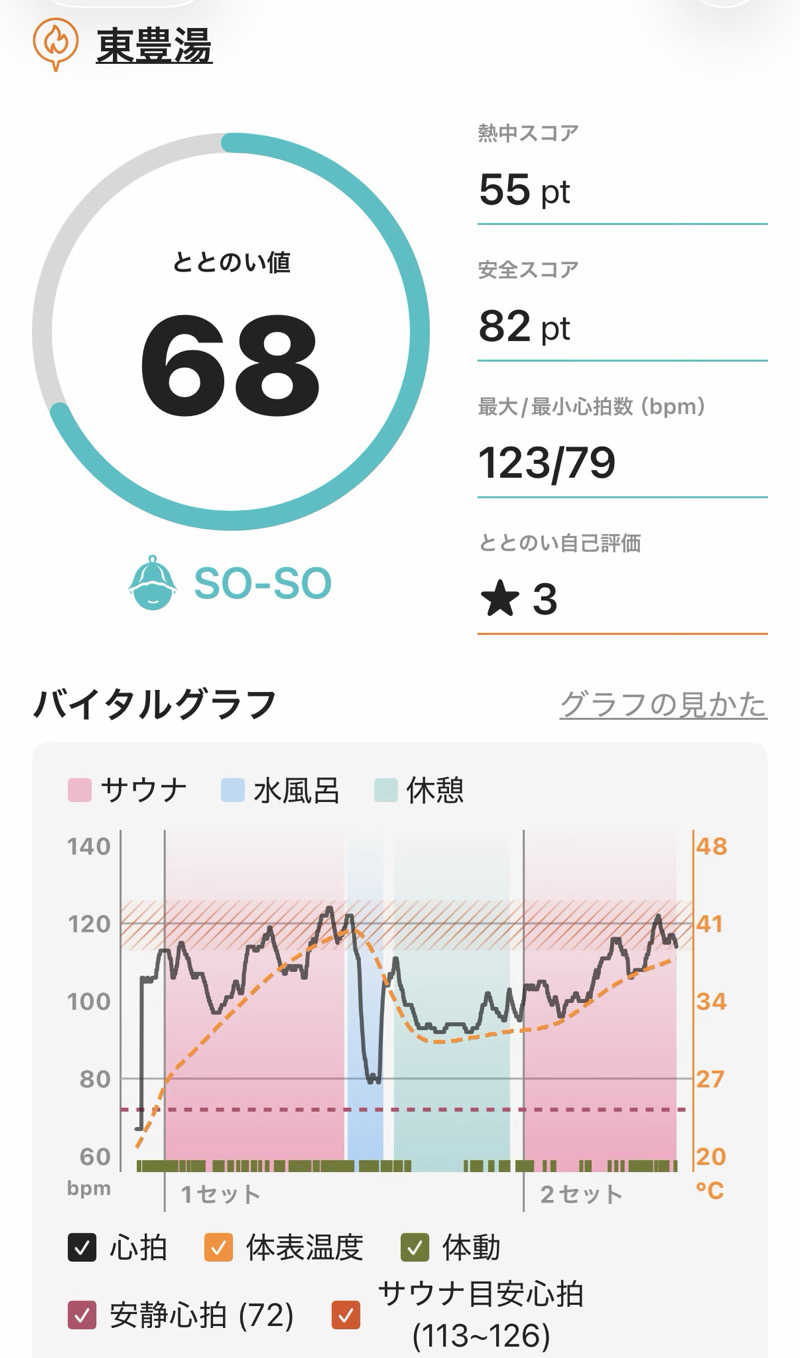Viewport: 800px width, 1358px height.
Task: Open the グラフの見かた graph guide link
Action: [663, 704]
